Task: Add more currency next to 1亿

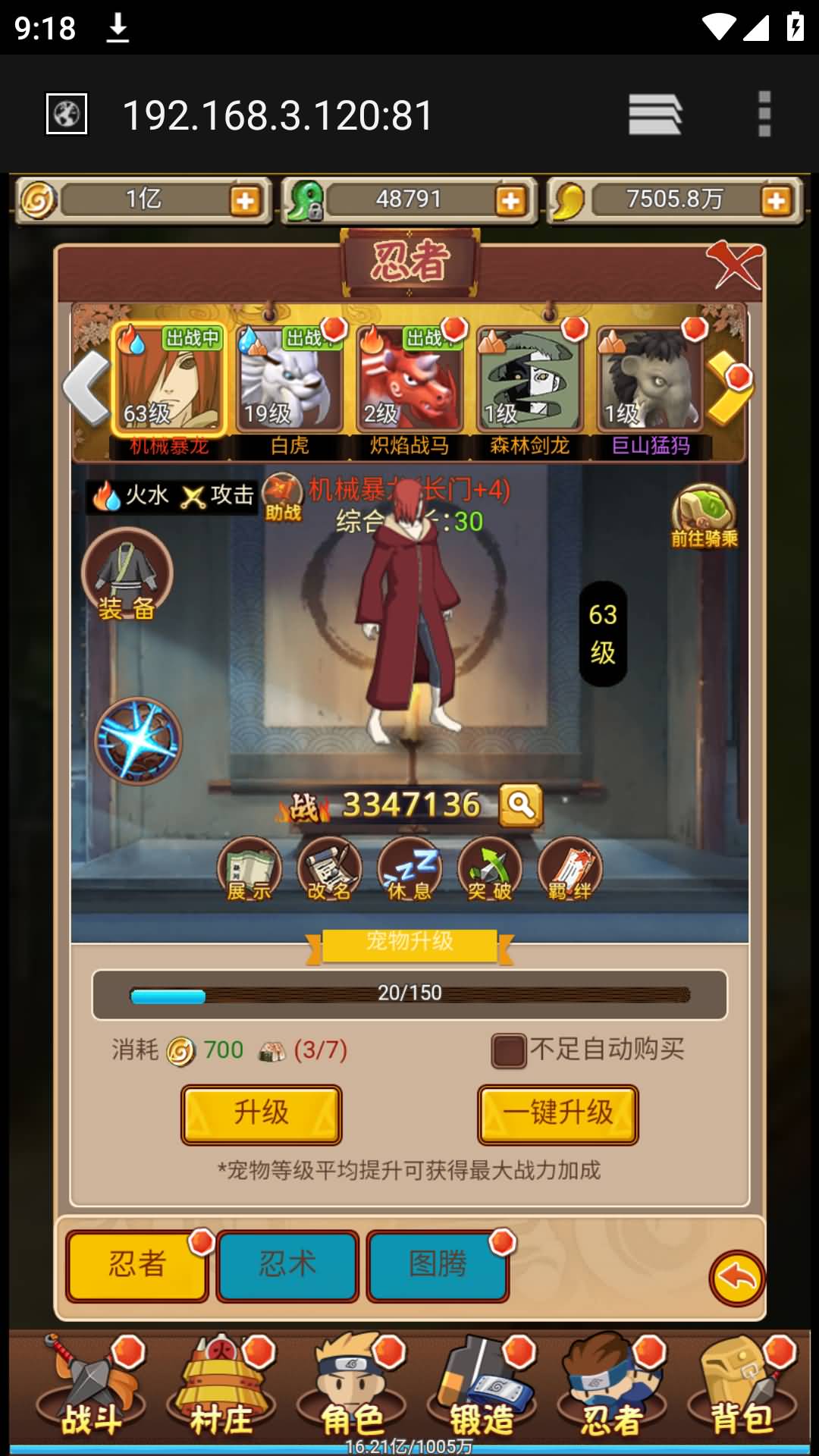Action: (x=245, y=201)
